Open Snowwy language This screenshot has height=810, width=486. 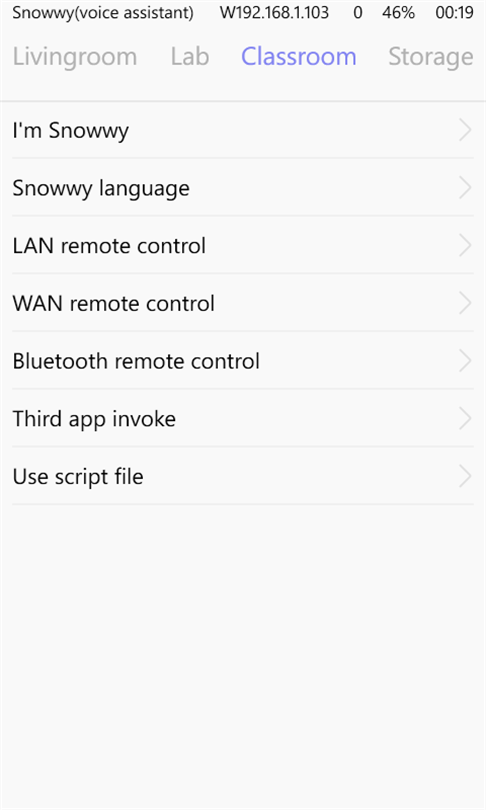(x=243, y=188)
